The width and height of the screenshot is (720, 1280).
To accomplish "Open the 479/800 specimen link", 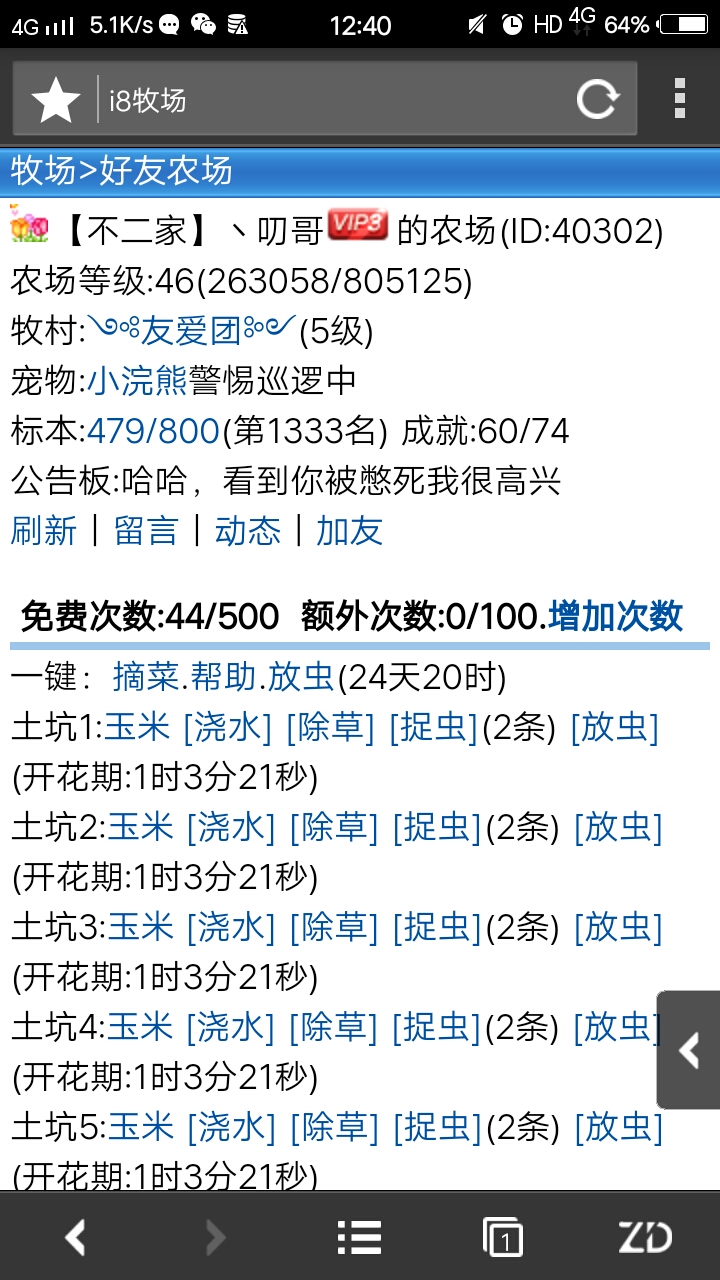I will 154,430.
